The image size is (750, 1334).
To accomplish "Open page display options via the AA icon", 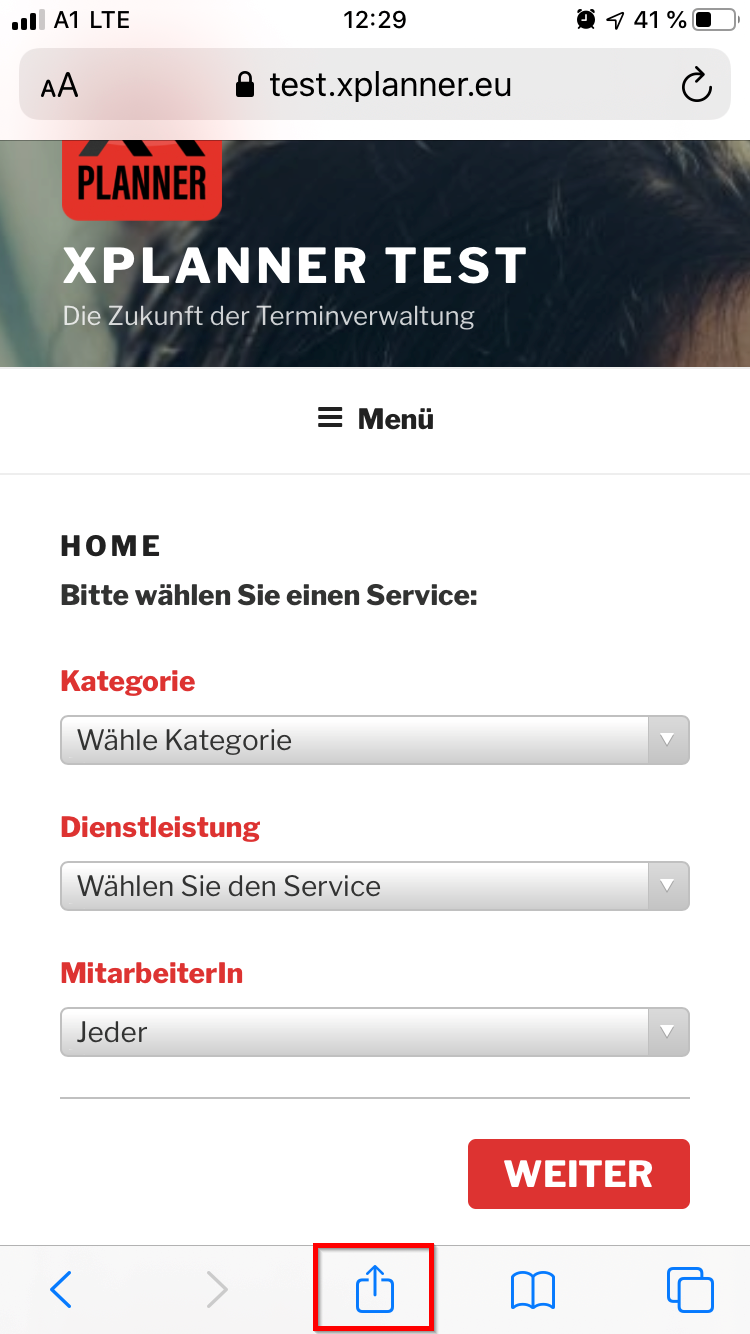I will click(60, 85).
